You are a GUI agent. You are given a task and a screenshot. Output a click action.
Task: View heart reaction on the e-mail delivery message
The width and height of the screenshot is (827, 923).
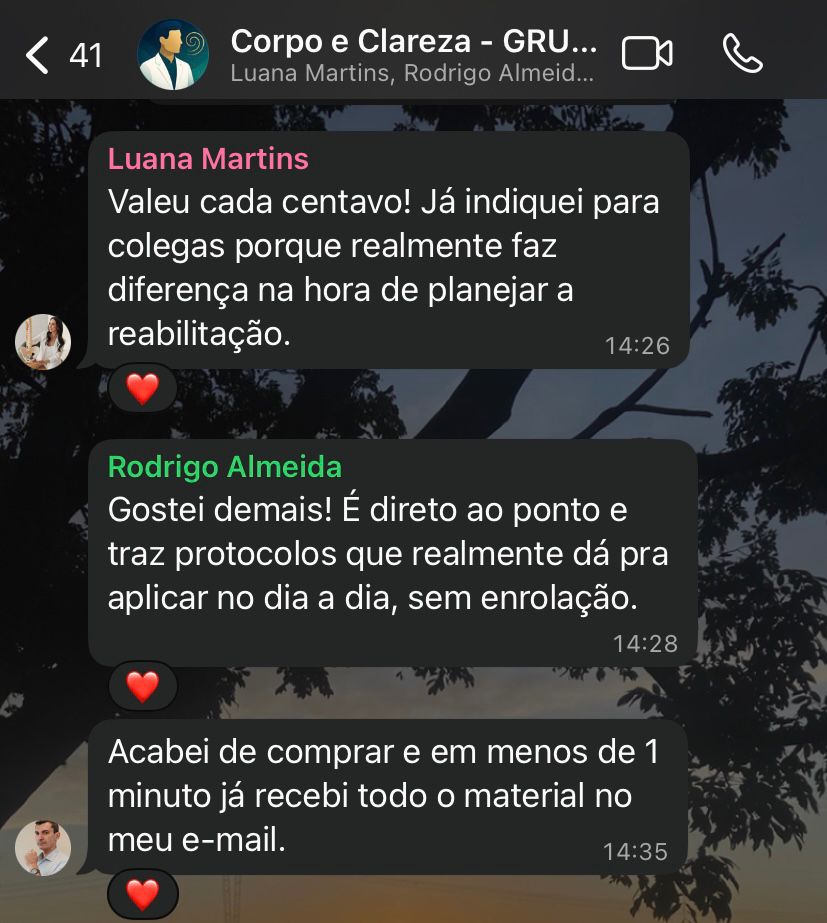[142, 893]
